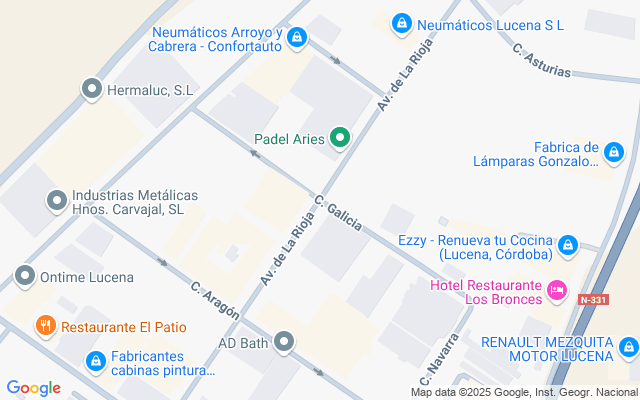Select the Neumáticos Lucena S L pin

[401, 22]
